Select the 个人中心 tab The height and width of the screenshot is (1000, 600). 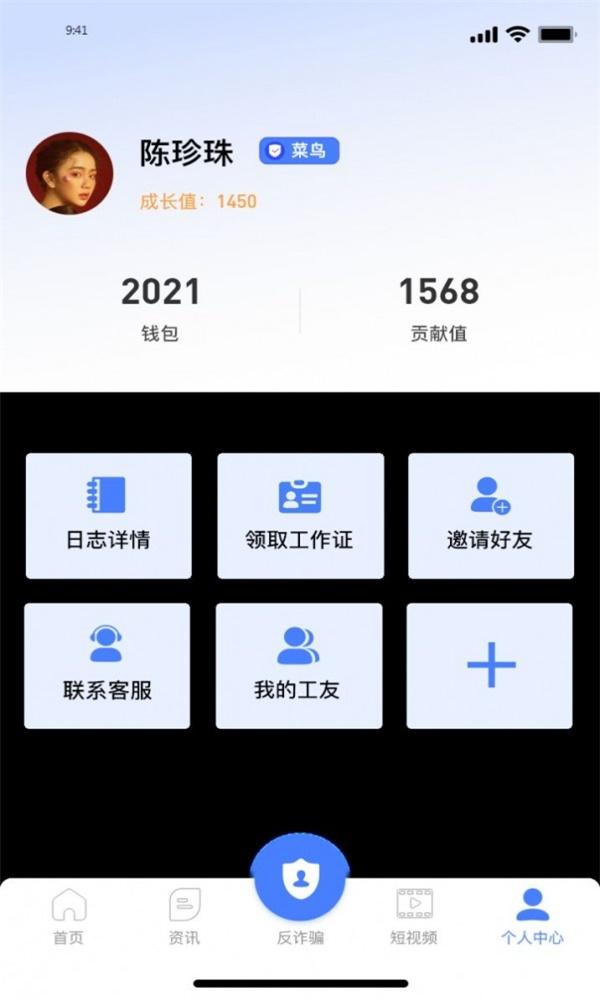tap(532, 916)
